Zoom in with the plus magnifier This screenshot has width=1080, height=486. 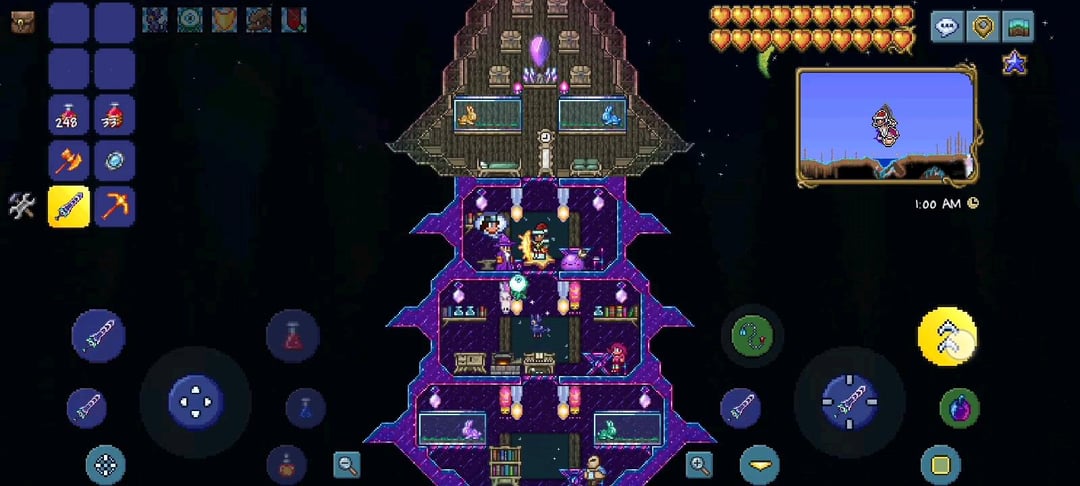[698, 463]
